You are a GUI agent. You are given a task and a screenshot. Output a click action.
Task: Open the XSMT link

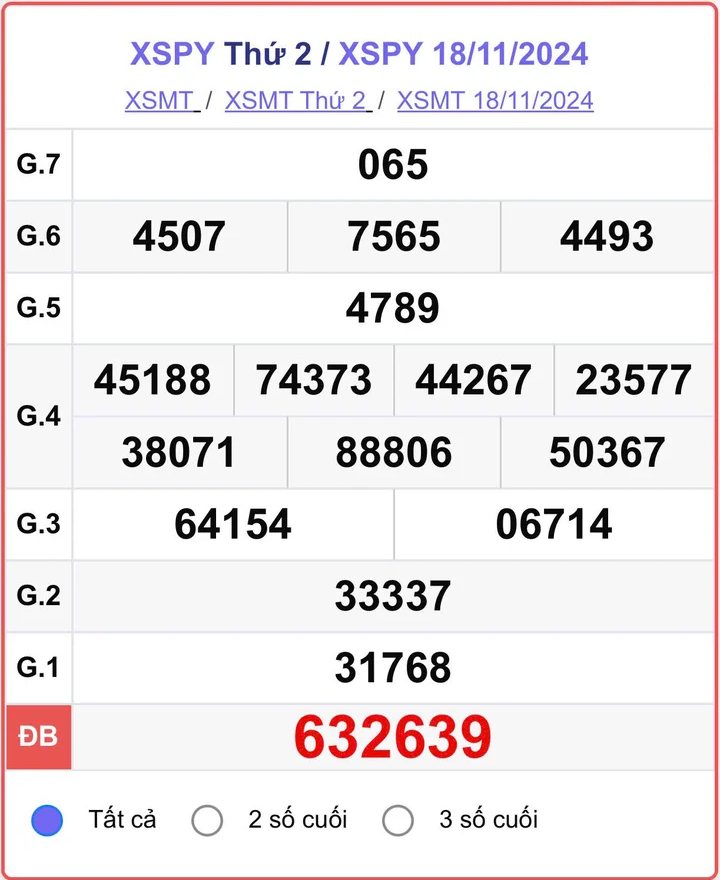159,101
